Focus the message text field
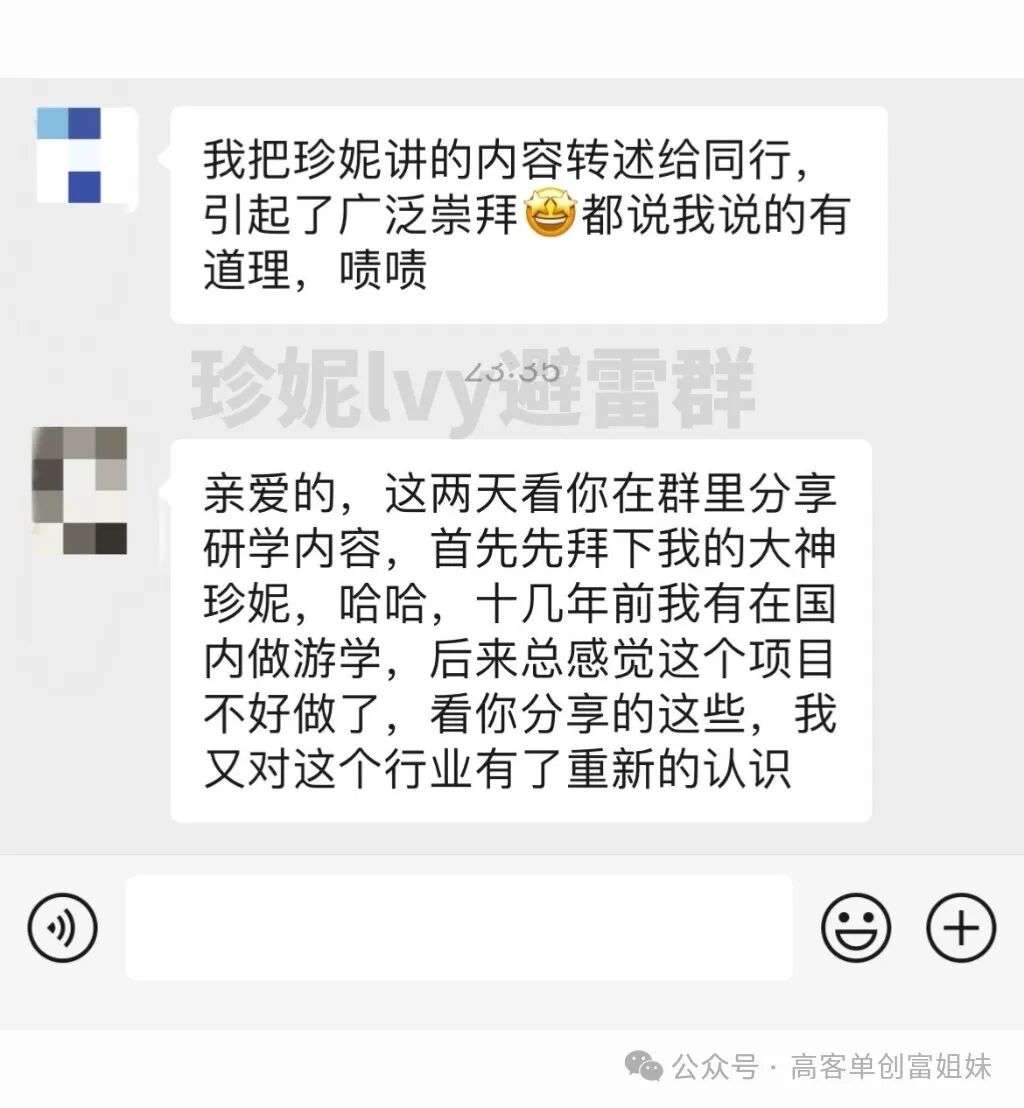Viewport: 1024px width, 1108px height. (459, 928)
